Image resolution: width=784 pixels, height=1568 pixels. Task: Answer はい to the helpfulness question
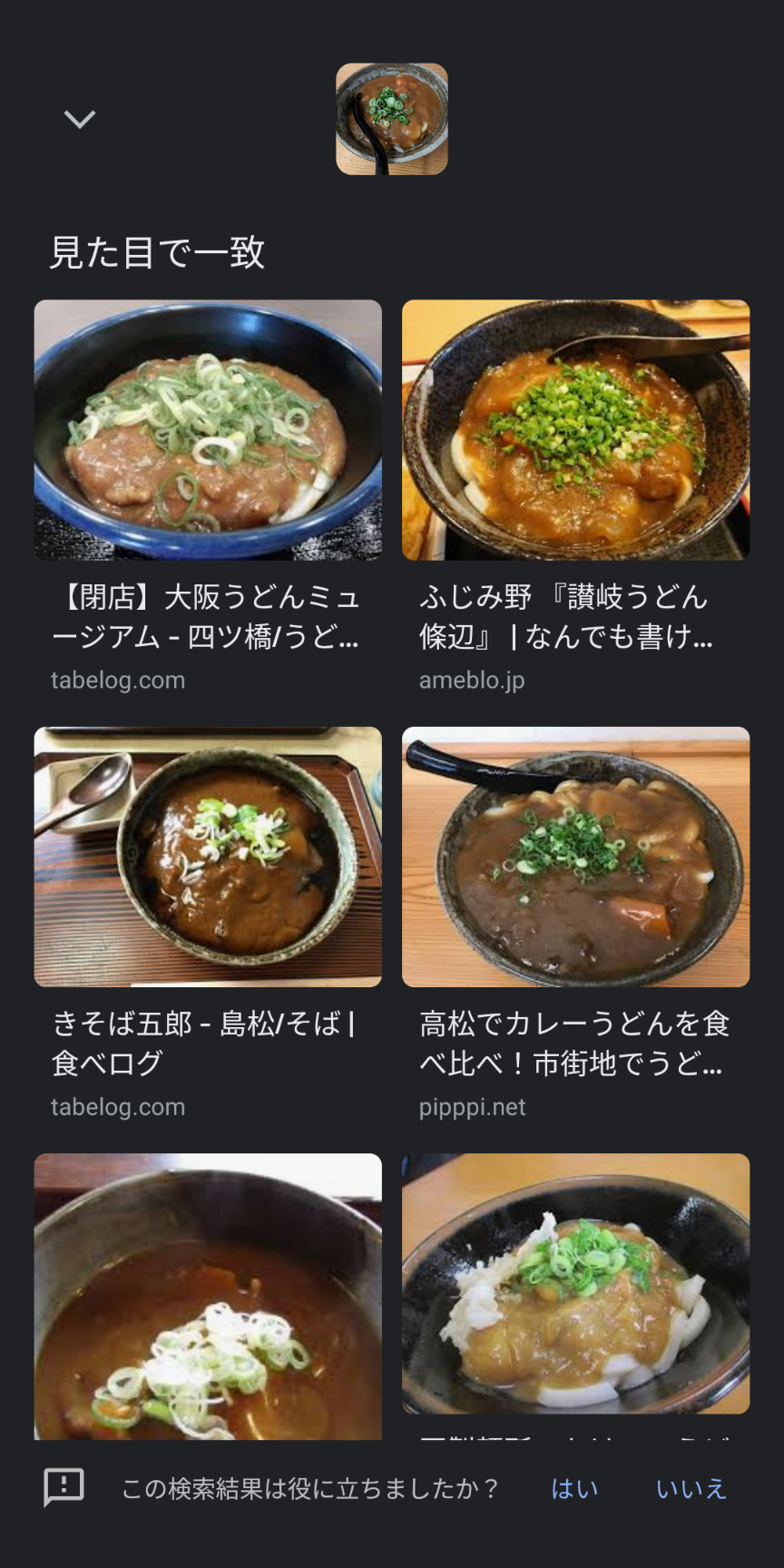click(574, 1489)
